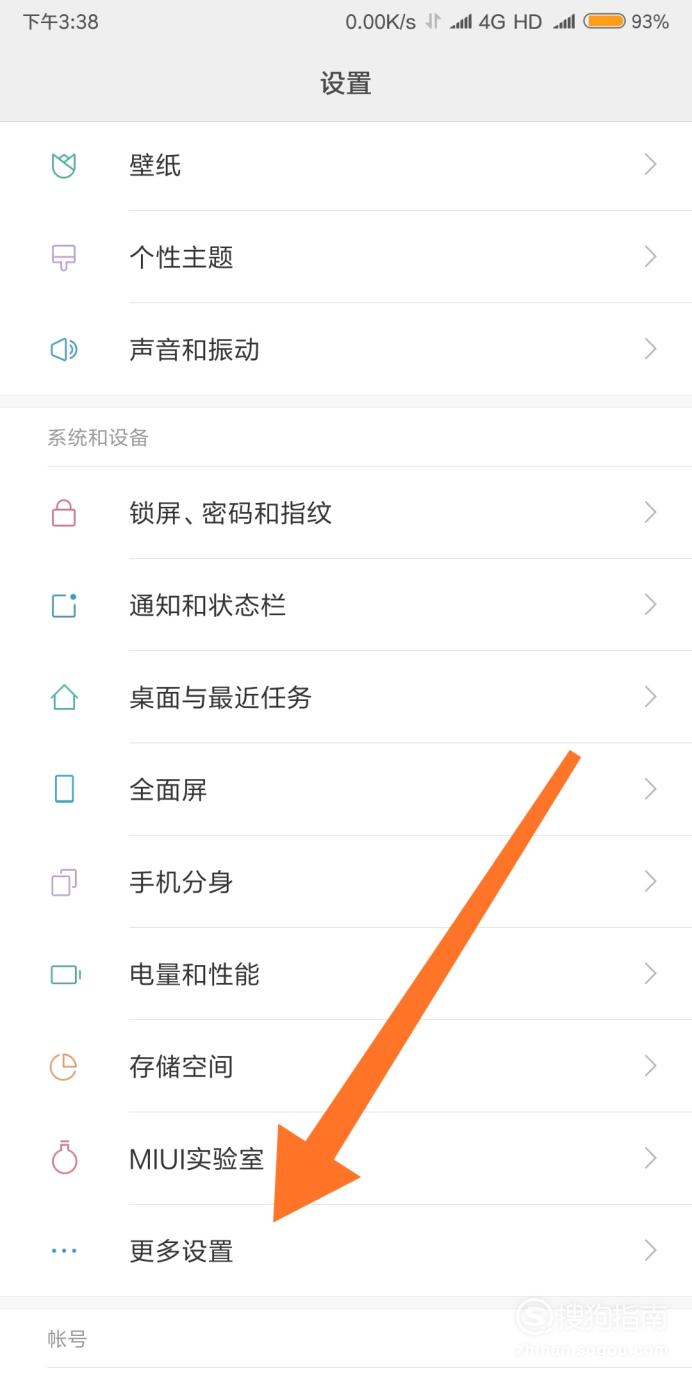Open MIUI实验室
This screenshot has height=1384, width=692.
click(x=346, y=1158)
